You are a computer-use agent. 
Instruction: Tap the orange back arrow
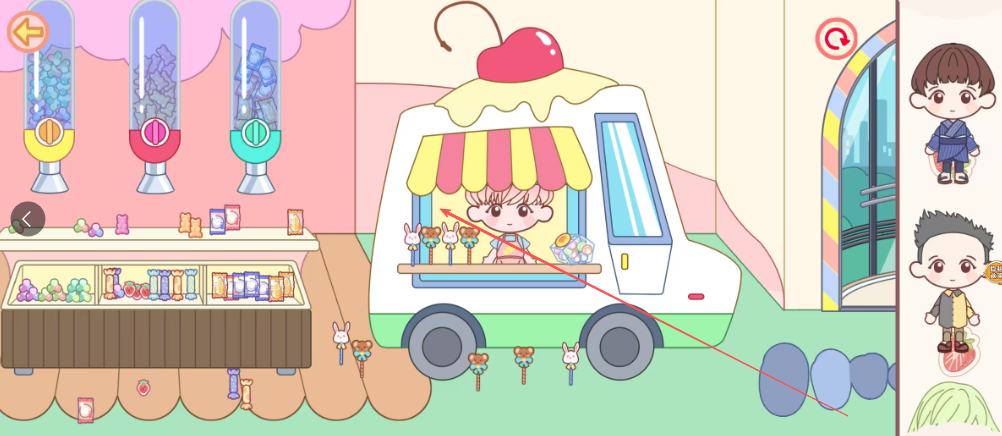(27, 32)
